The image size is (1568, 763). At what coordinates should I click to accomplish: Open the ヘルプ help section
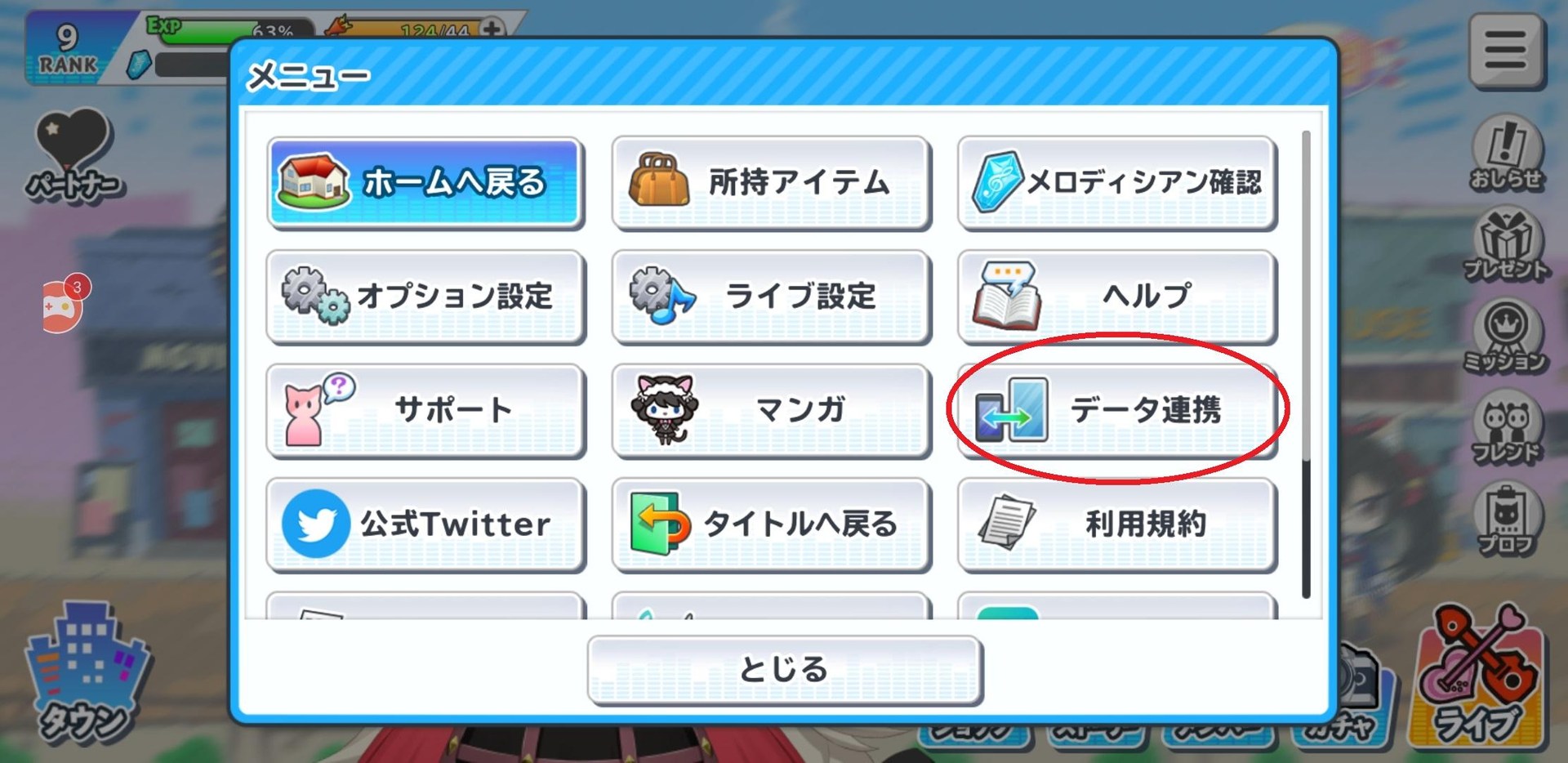tap(1116, 296)
